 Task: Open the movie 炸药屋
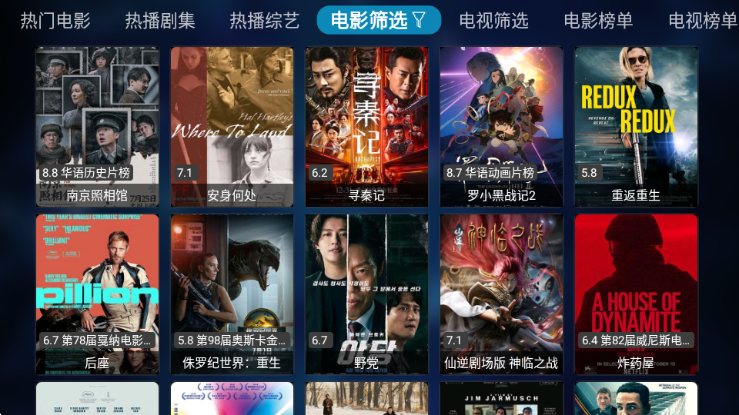coord(636,292)
